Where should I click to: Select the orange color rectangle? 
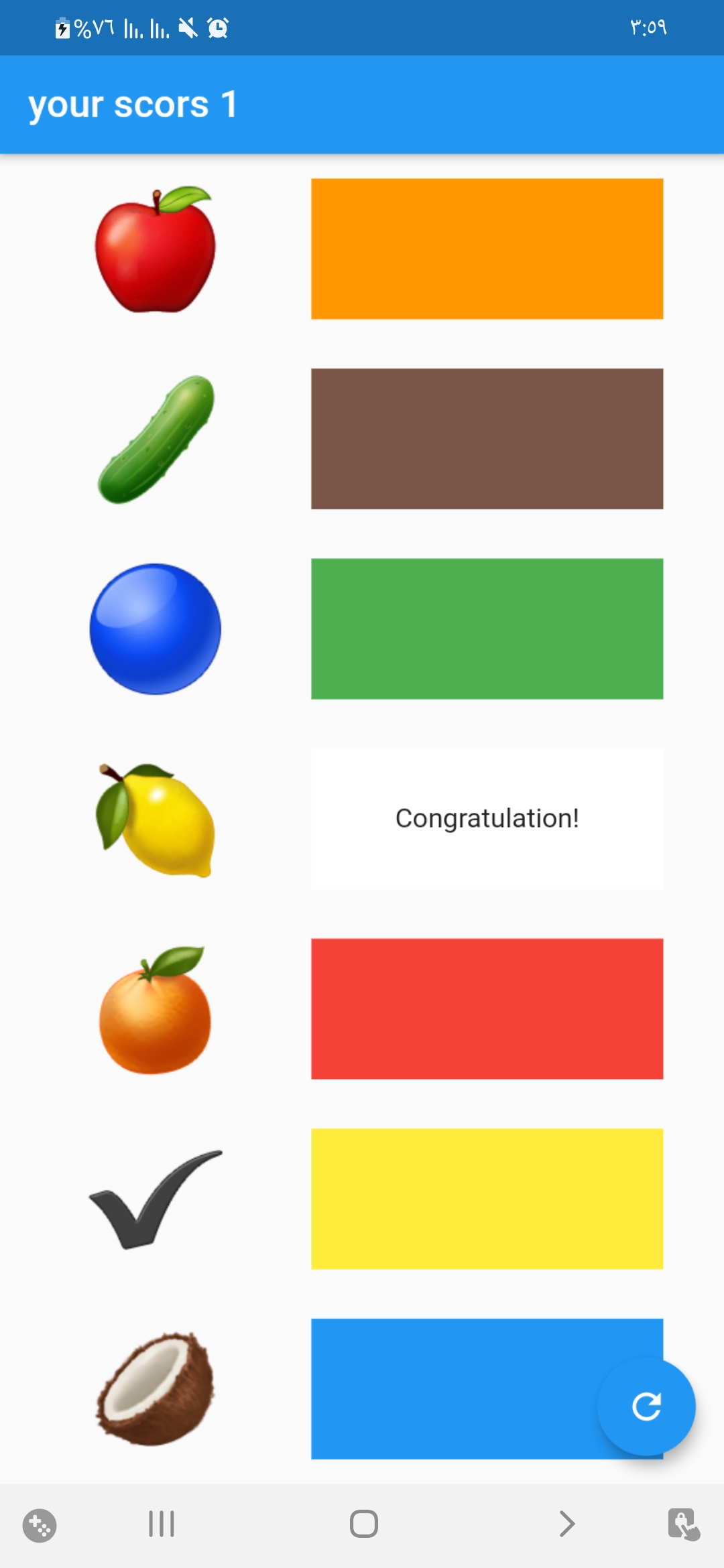[x=487, y=248]
